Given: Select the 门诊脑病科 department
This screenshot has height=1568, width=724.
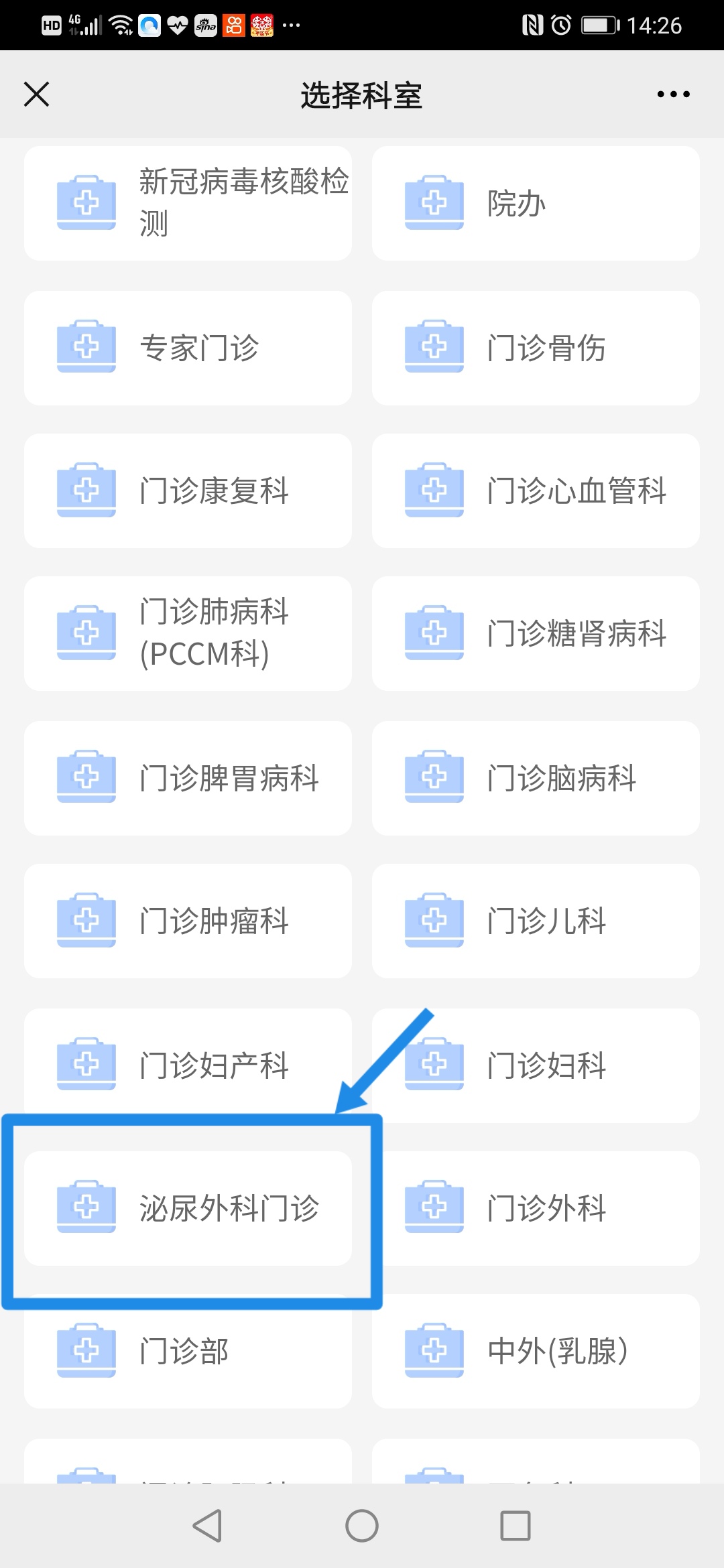Looking at the screenshot, I should (535, 777).
